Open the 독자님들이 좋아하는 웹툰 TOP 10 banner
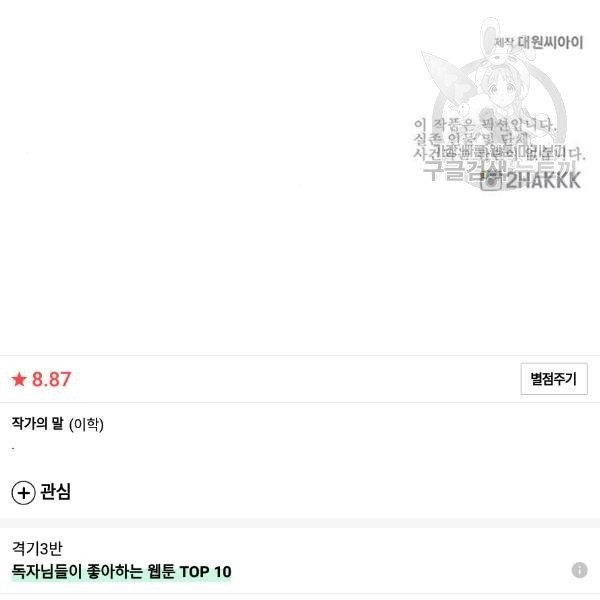 point(121,572)
